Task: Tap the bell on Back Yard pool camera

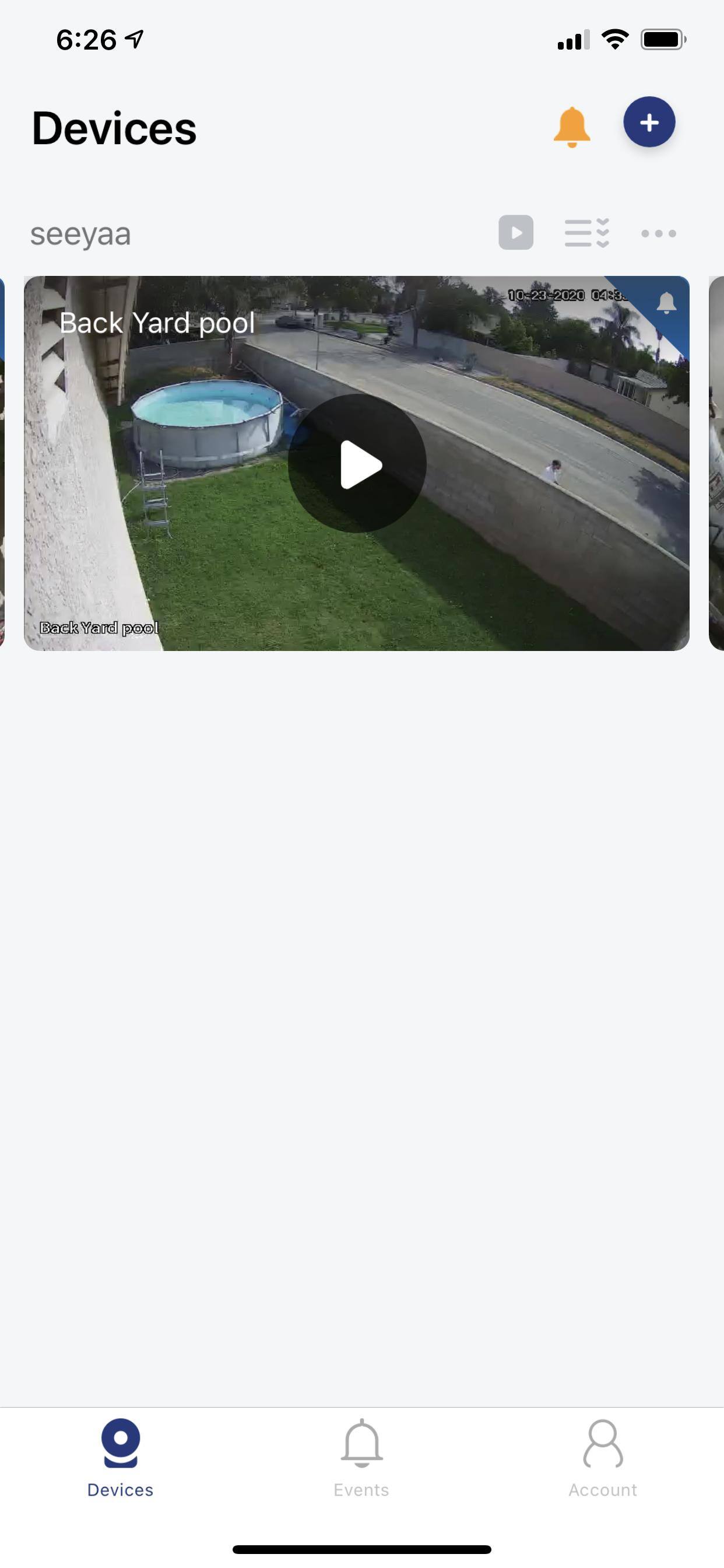Action: click(666, 303)
